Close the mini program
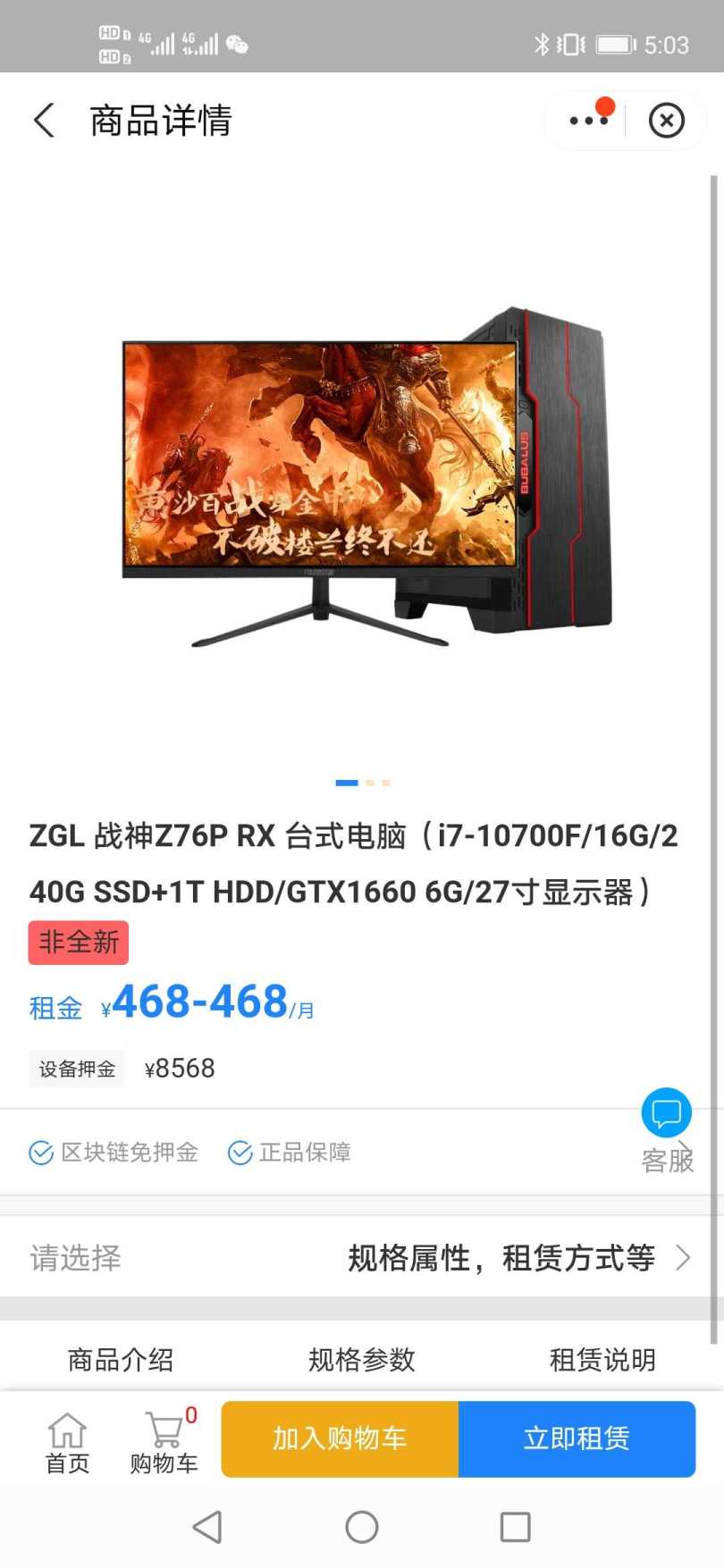 pyautogui.click(x=666, y=120)
